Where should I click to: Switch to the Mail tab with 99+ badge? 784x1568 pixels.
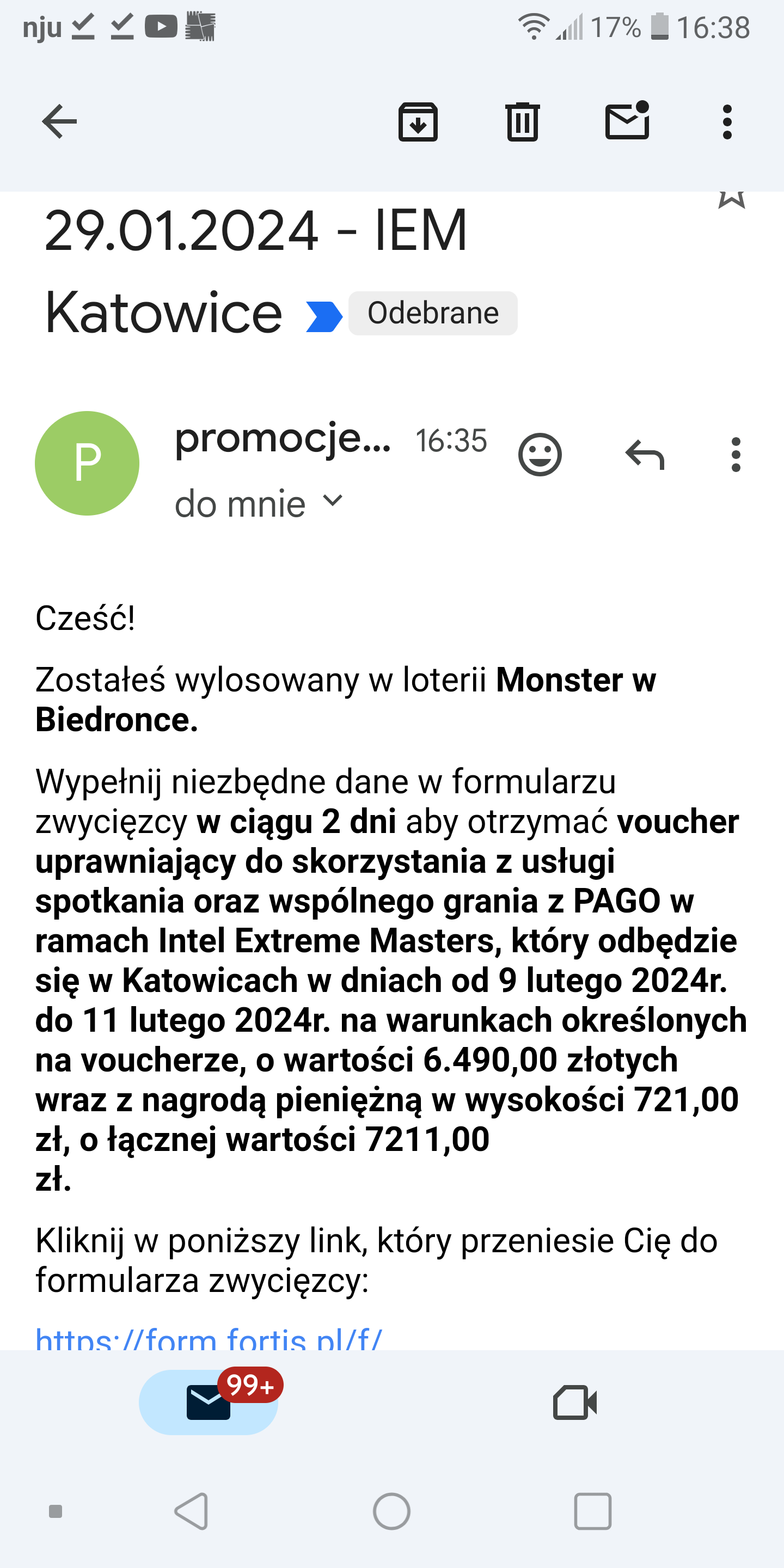point(209,1402)
